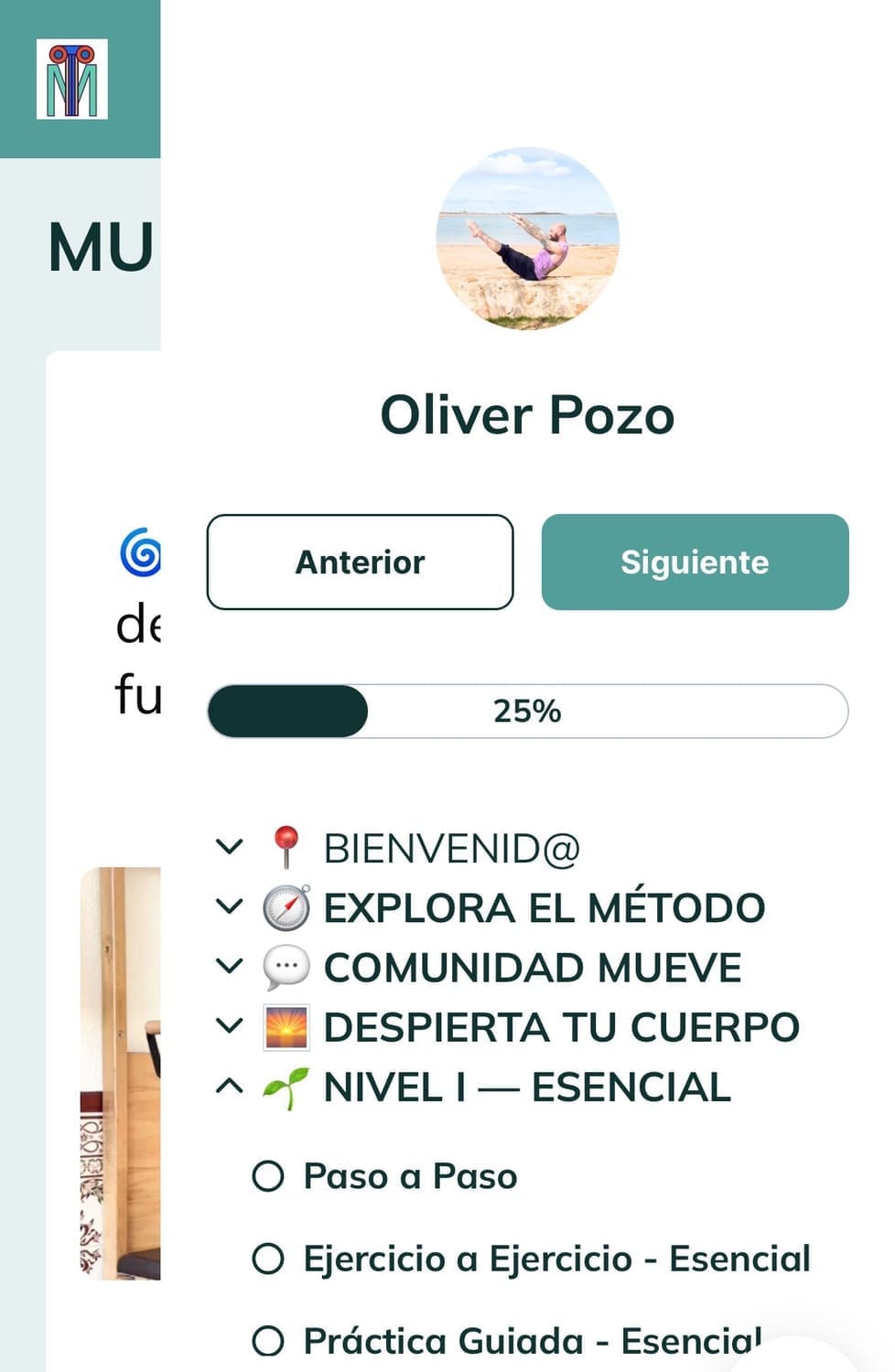
Task: Advance with the Siguiente button
Action: (695, 562)
